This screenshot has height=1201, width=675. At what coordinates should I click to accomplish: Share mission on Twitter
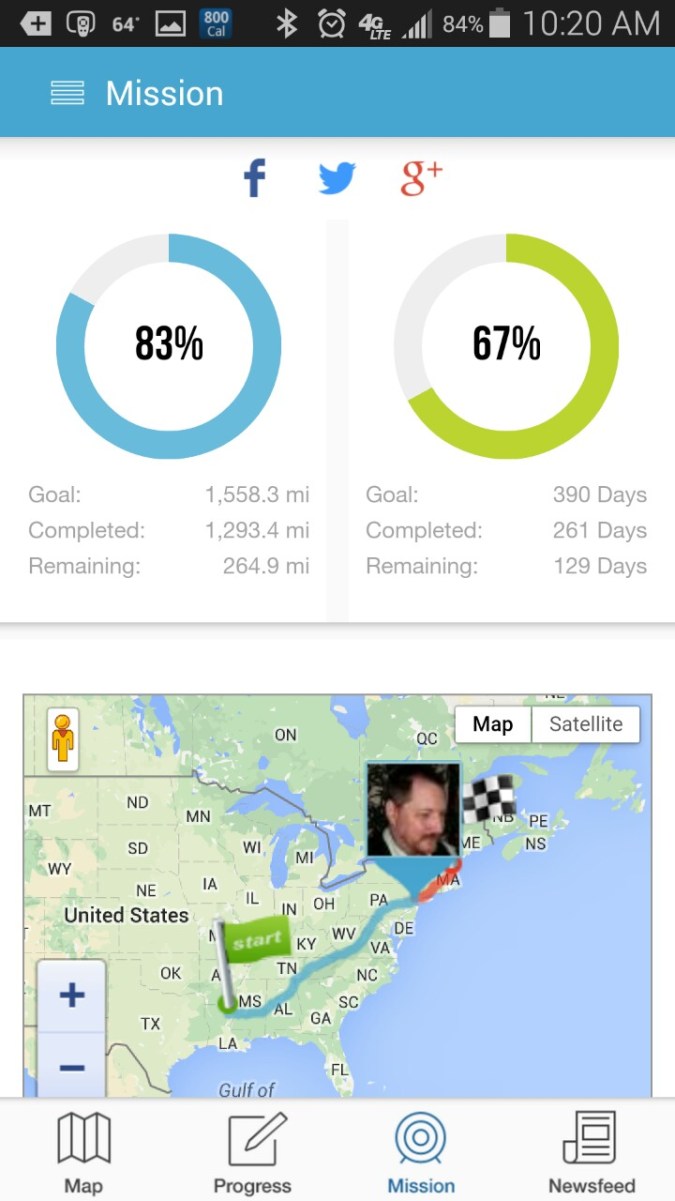pos(337,178)
